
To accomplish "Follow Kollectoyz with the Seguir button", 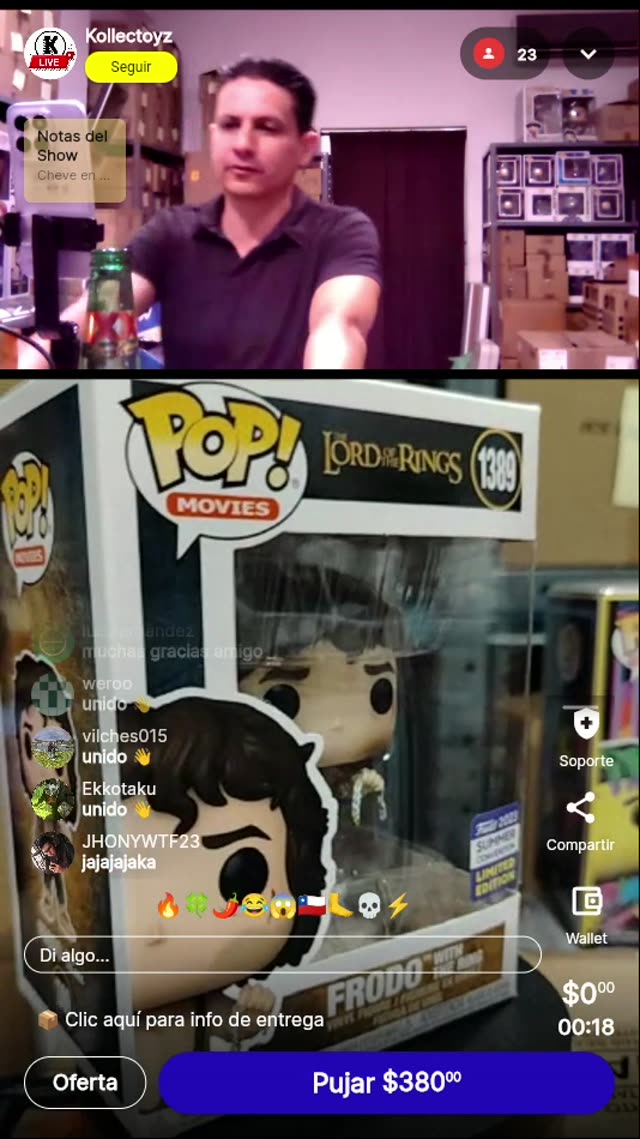I will [x=131, y=67].
